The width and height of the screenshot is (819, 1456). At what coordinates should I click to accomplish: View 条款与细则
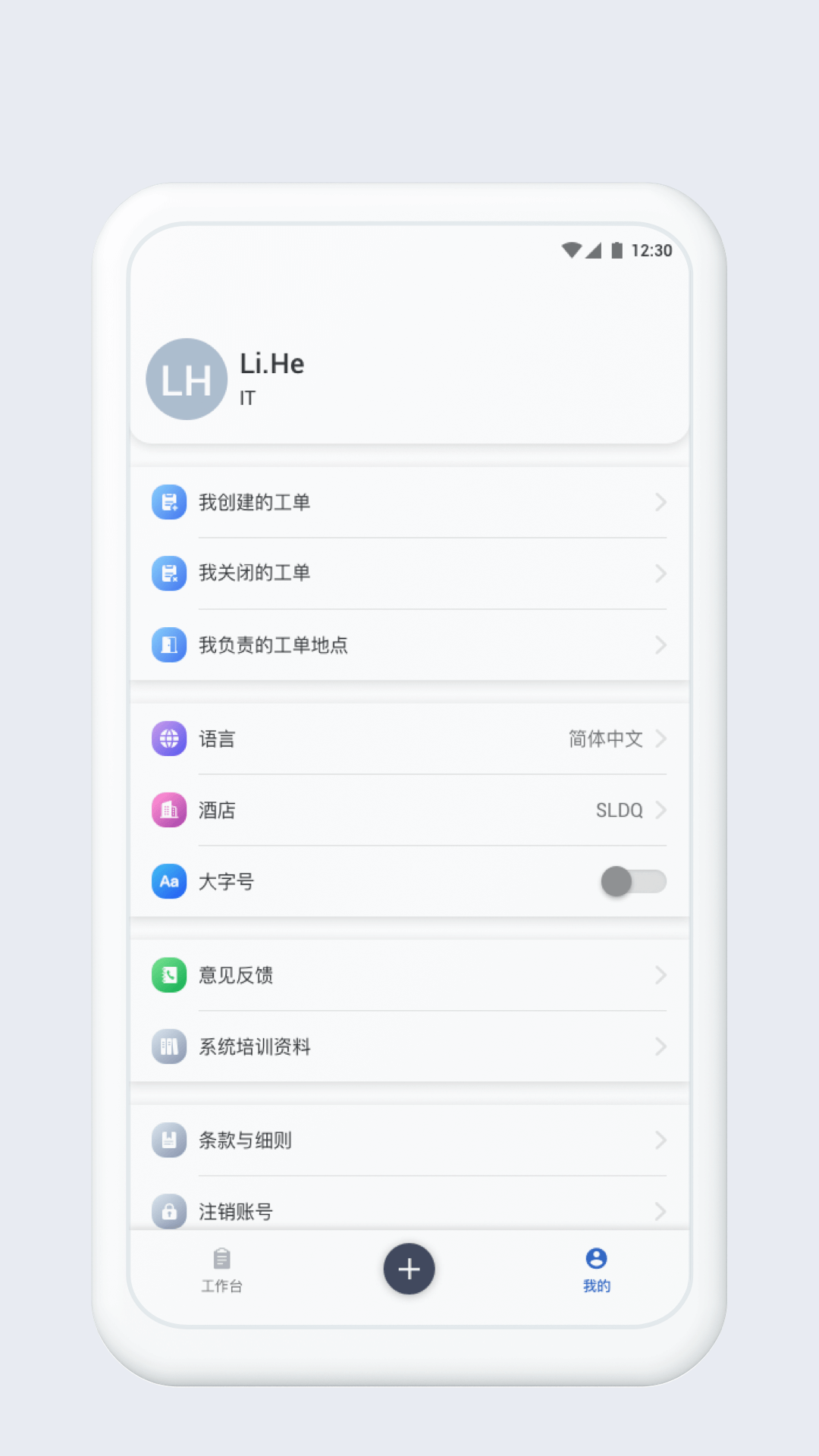[409, 1141]
